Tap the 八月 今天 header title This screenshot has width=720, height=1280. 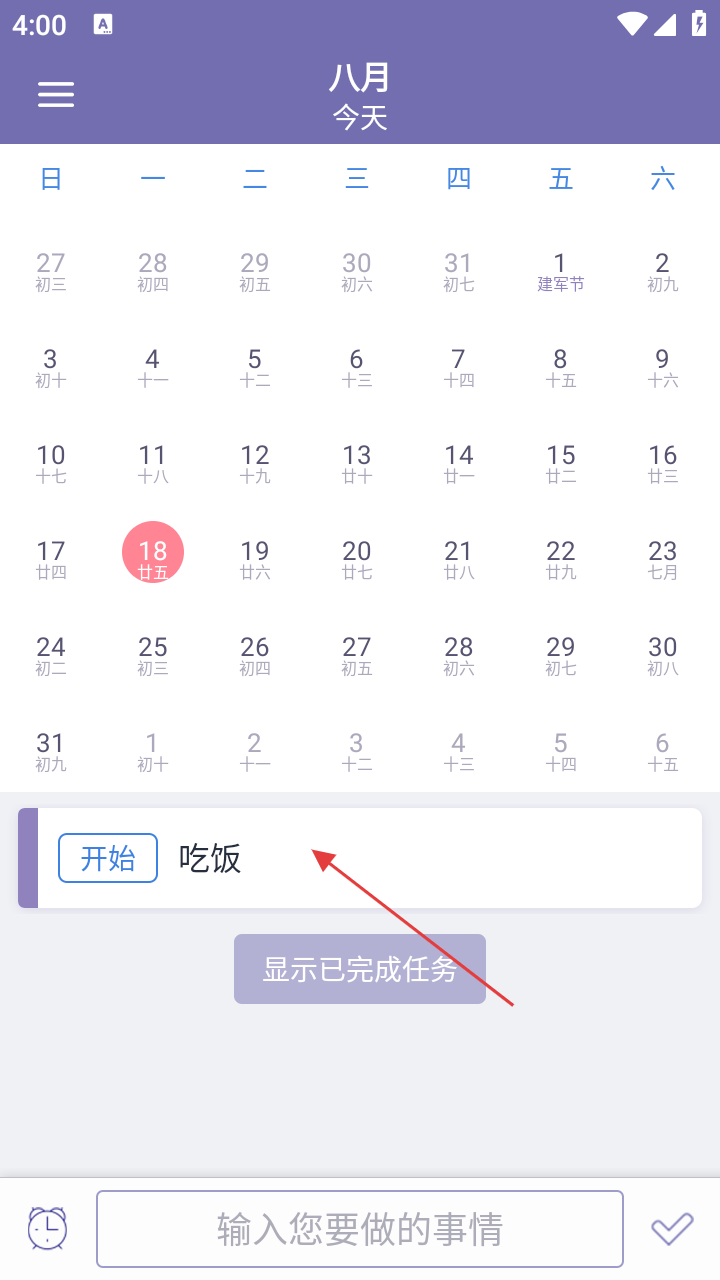[360, 96]
